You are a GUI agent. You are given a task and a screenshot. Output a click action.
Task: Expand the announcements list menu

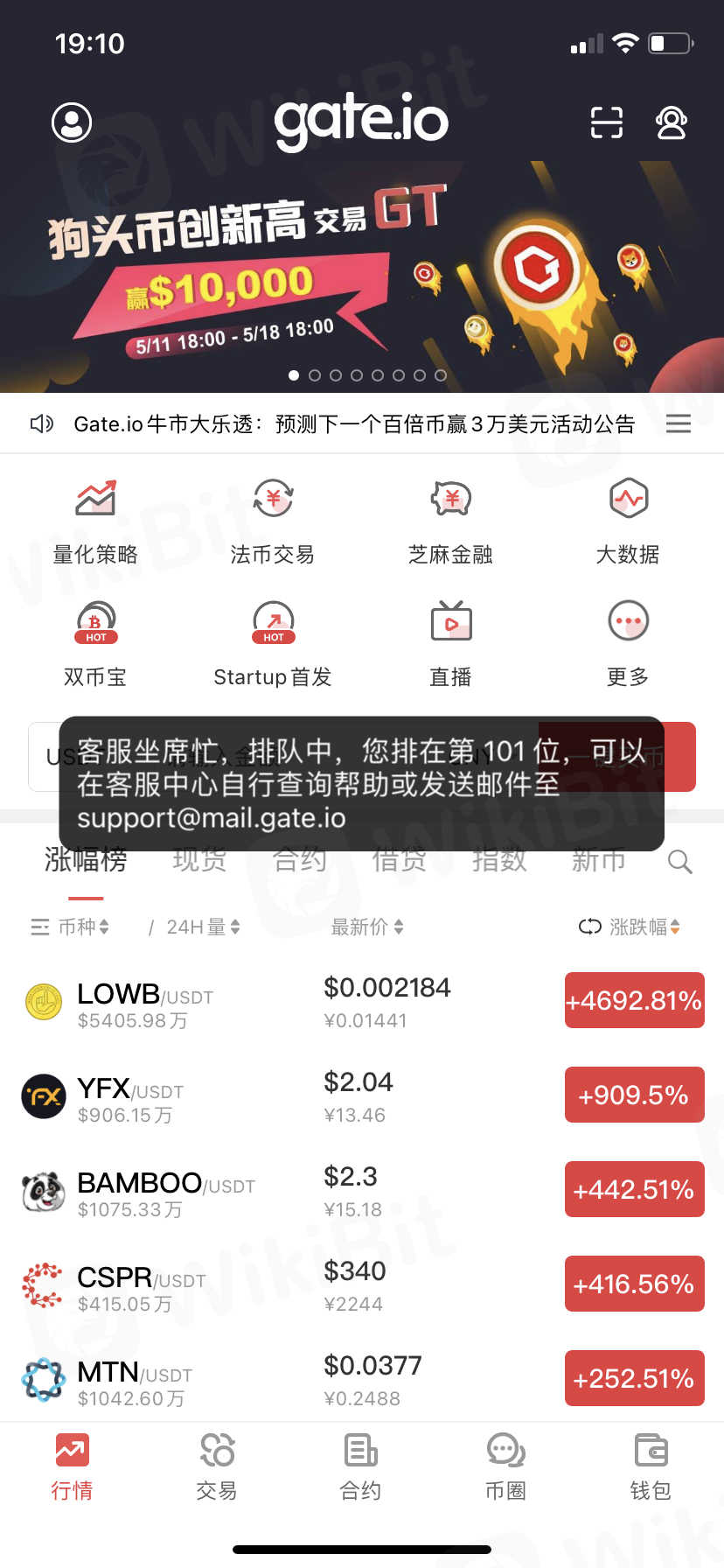(x=679, y=423)
